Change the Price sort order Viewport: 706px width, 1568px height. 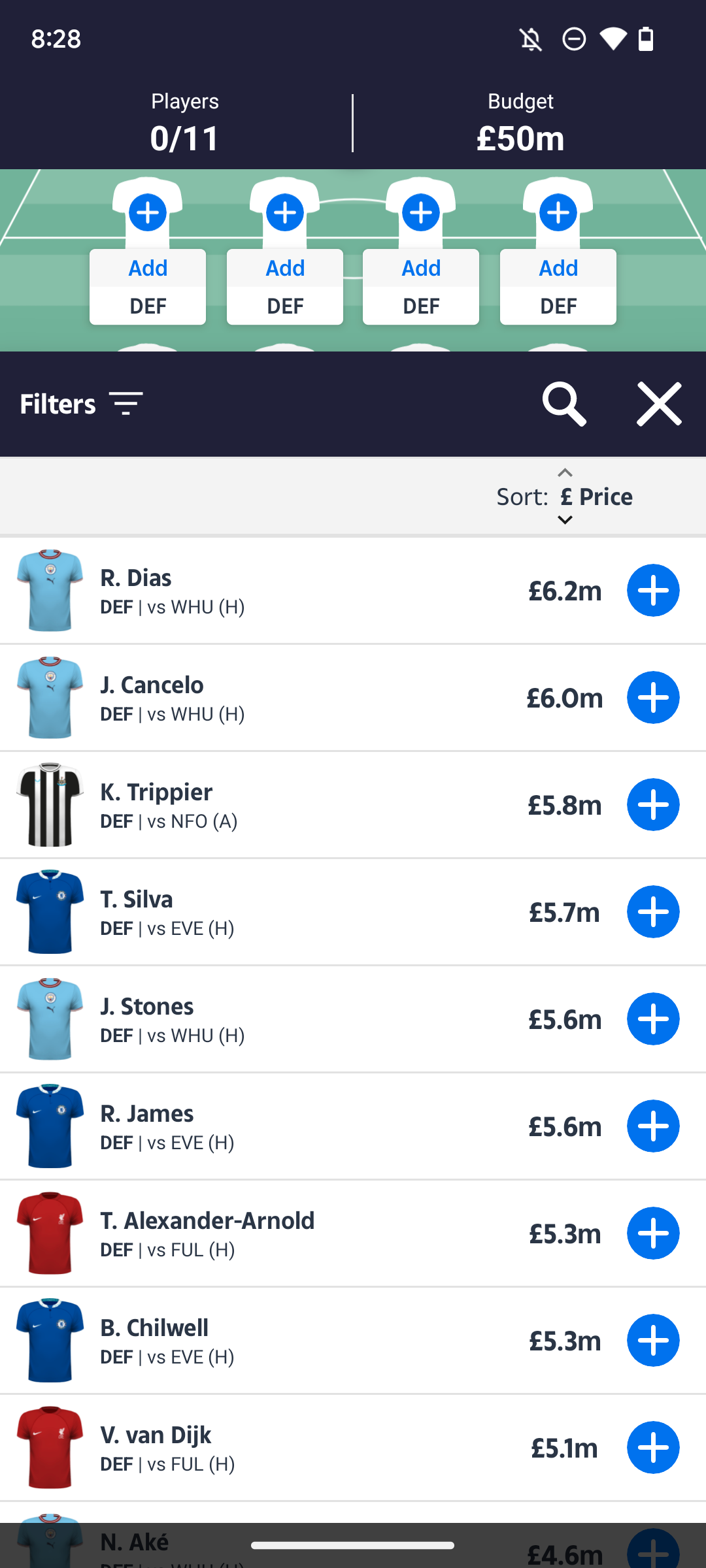[565, 497]
